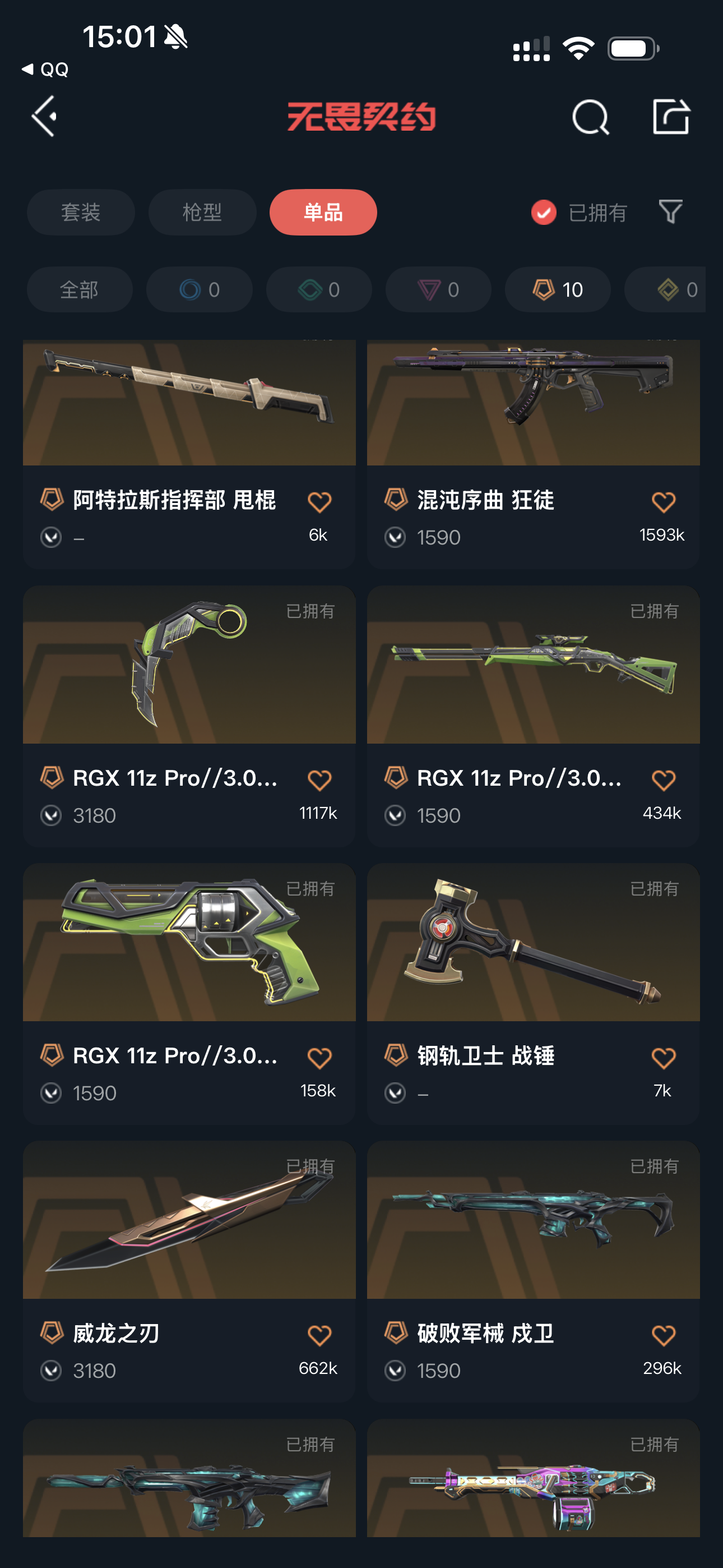
Task: Open the 破败军械 戍卫 card
Action: point(533,1271)
